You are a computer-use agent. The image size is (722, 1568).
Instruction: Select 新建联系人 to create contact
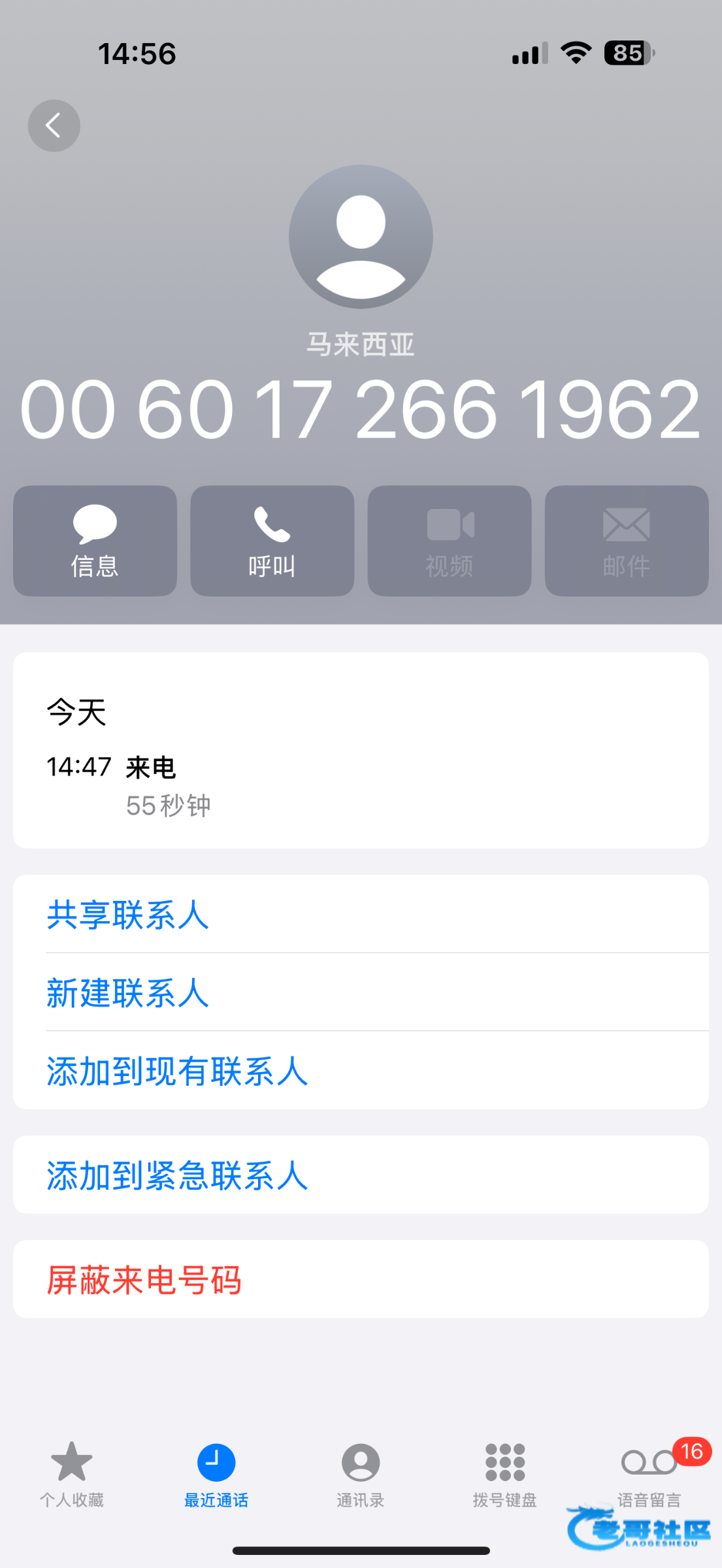[x=361, y=992]
